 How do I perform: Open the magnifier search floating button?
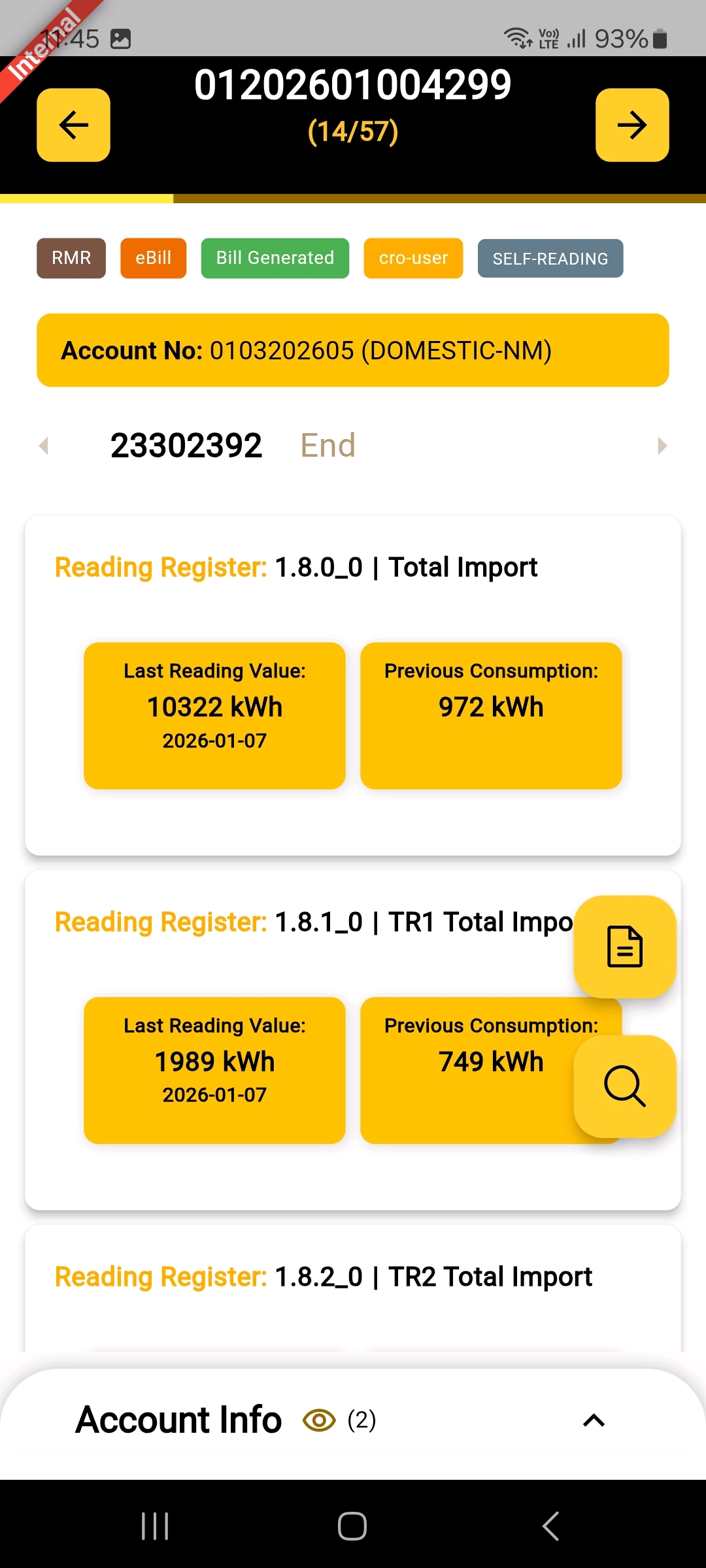[x=624, y=1086]
